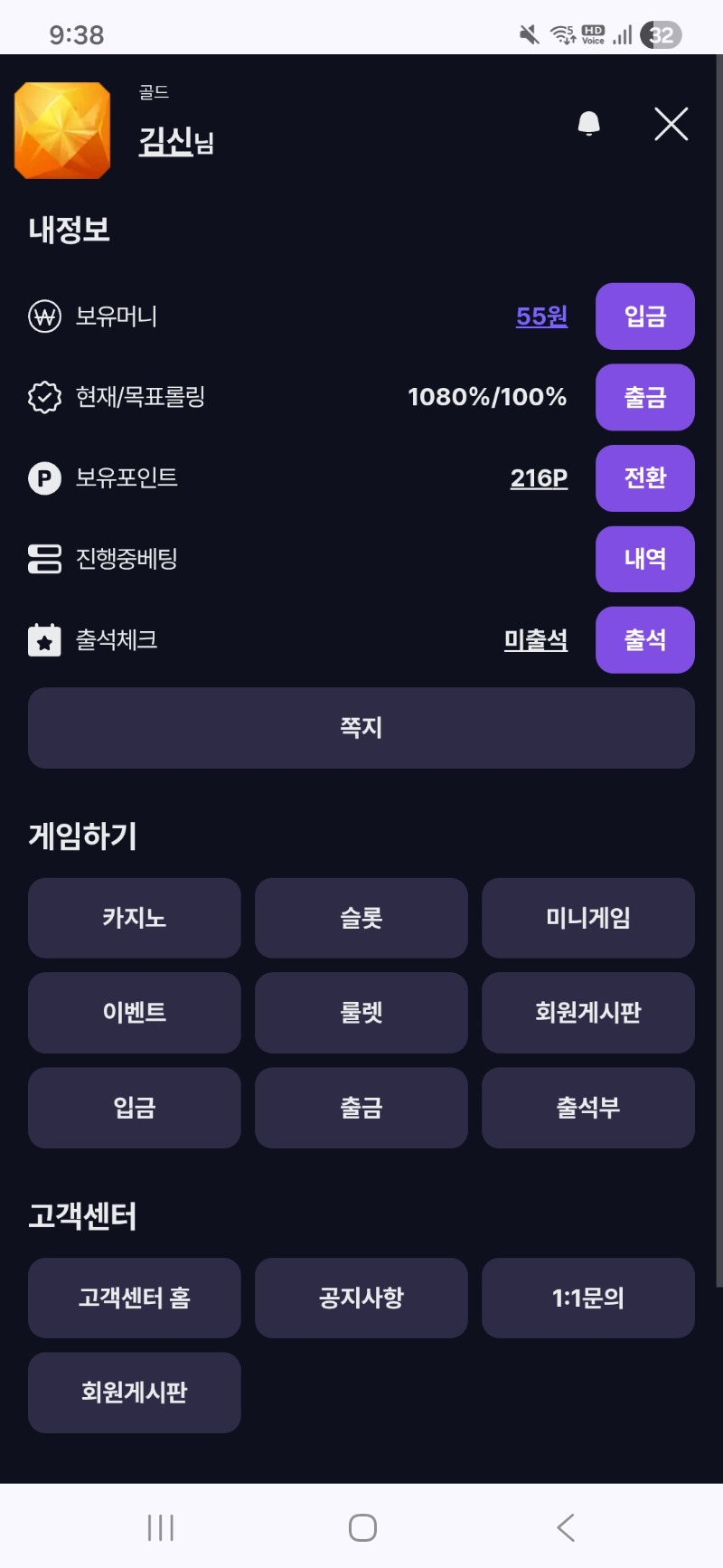The image size is (723, 1568).
Task: Go back with the system back button
Action: tap(566, 1527)
